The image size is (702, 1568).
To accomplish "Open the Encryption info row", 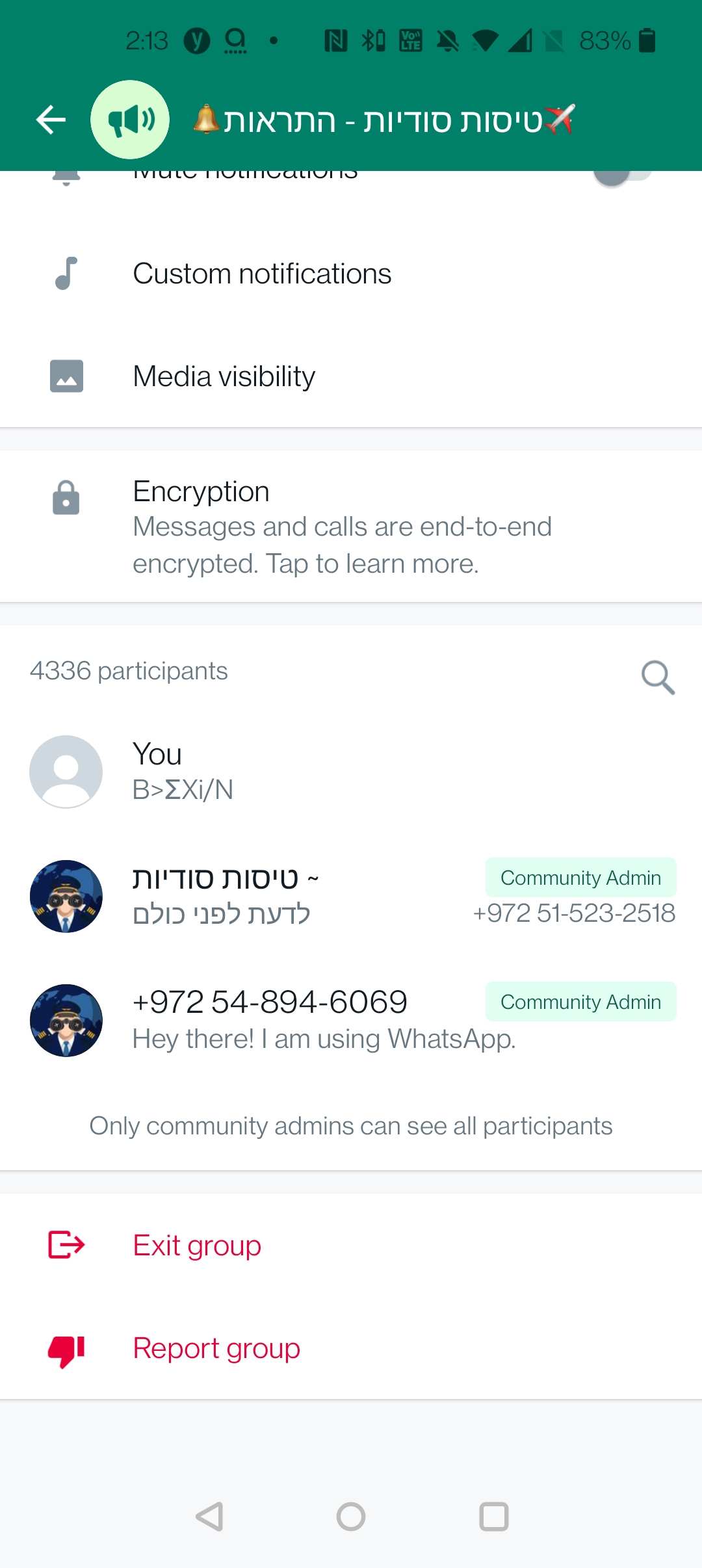I will (351, 527).
